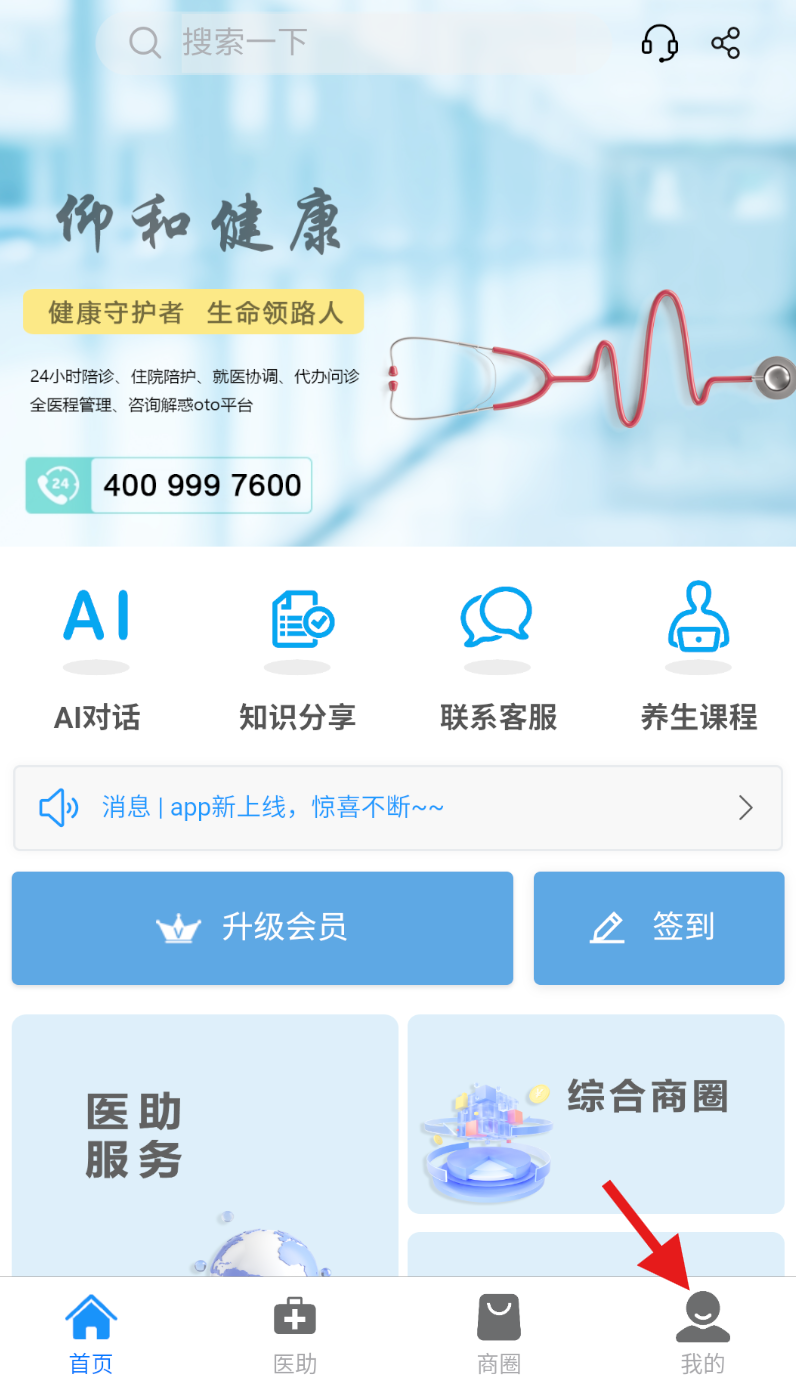The width and height of the screenshot is (796, 1381).
Task: Open the customer service headset icon
Action: (x=659, y=43)
